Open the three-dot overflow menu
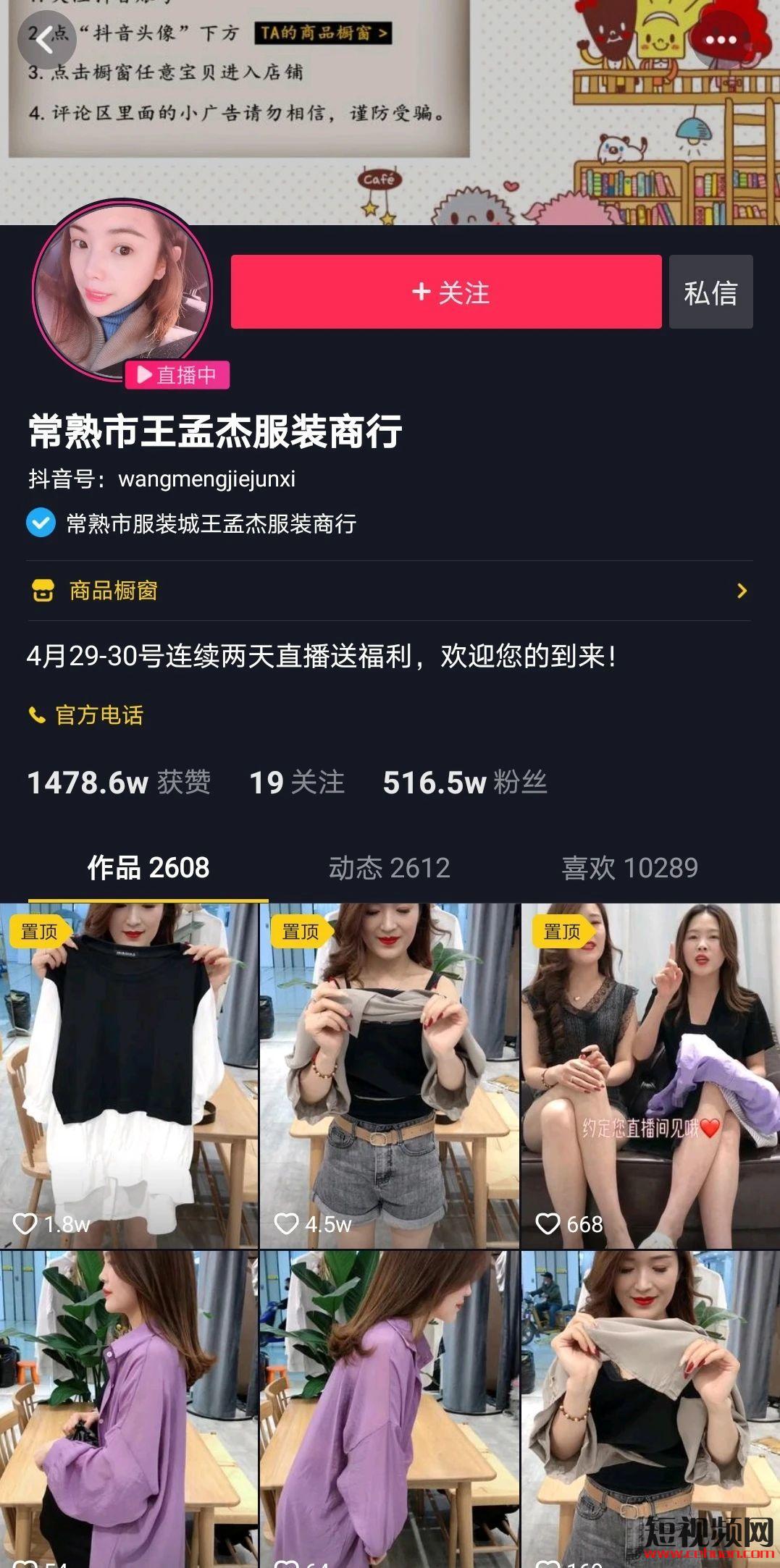 coord(721,41)
